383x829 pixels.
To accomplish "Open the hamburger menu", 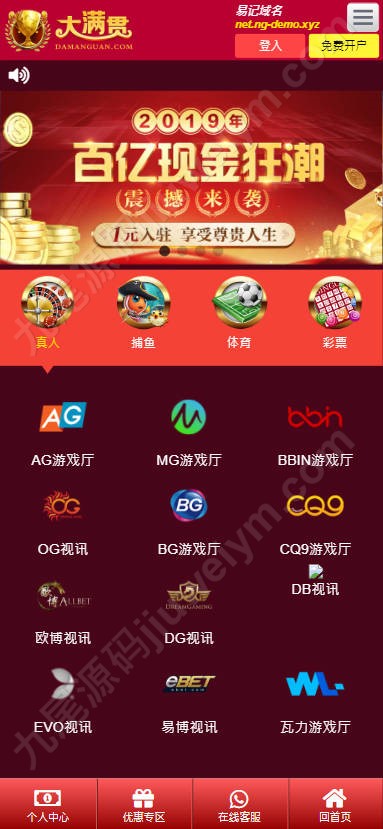I will point(363,17).
